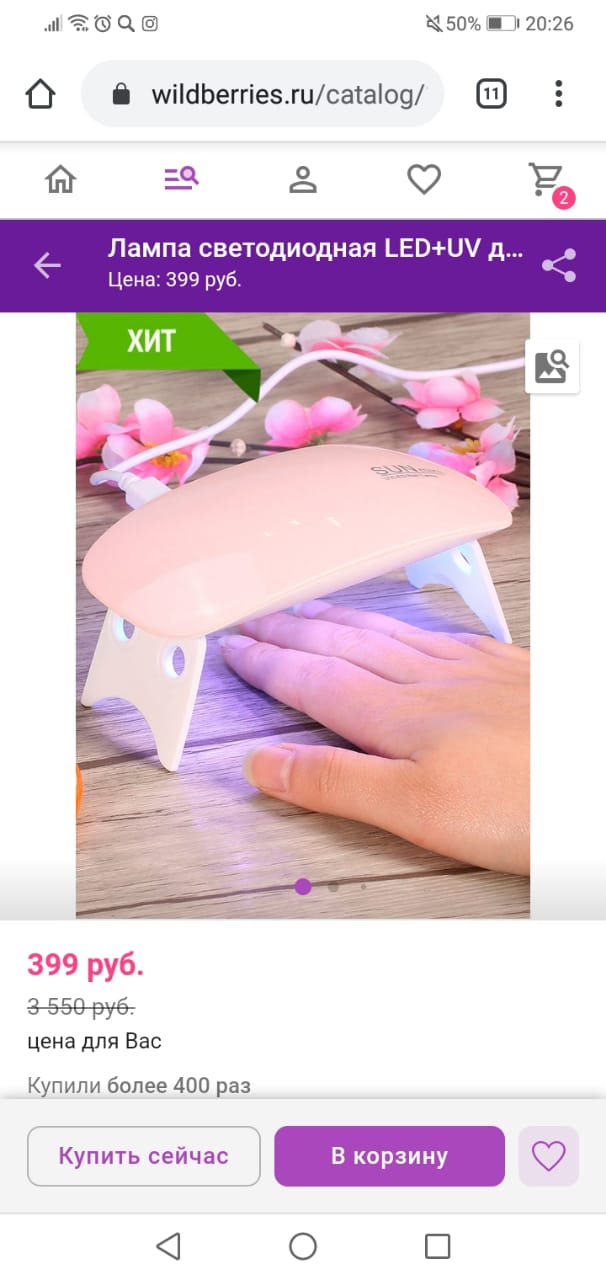Open the user profile icon
Viewport: 606px width, 1280px height.
point(302,180)
